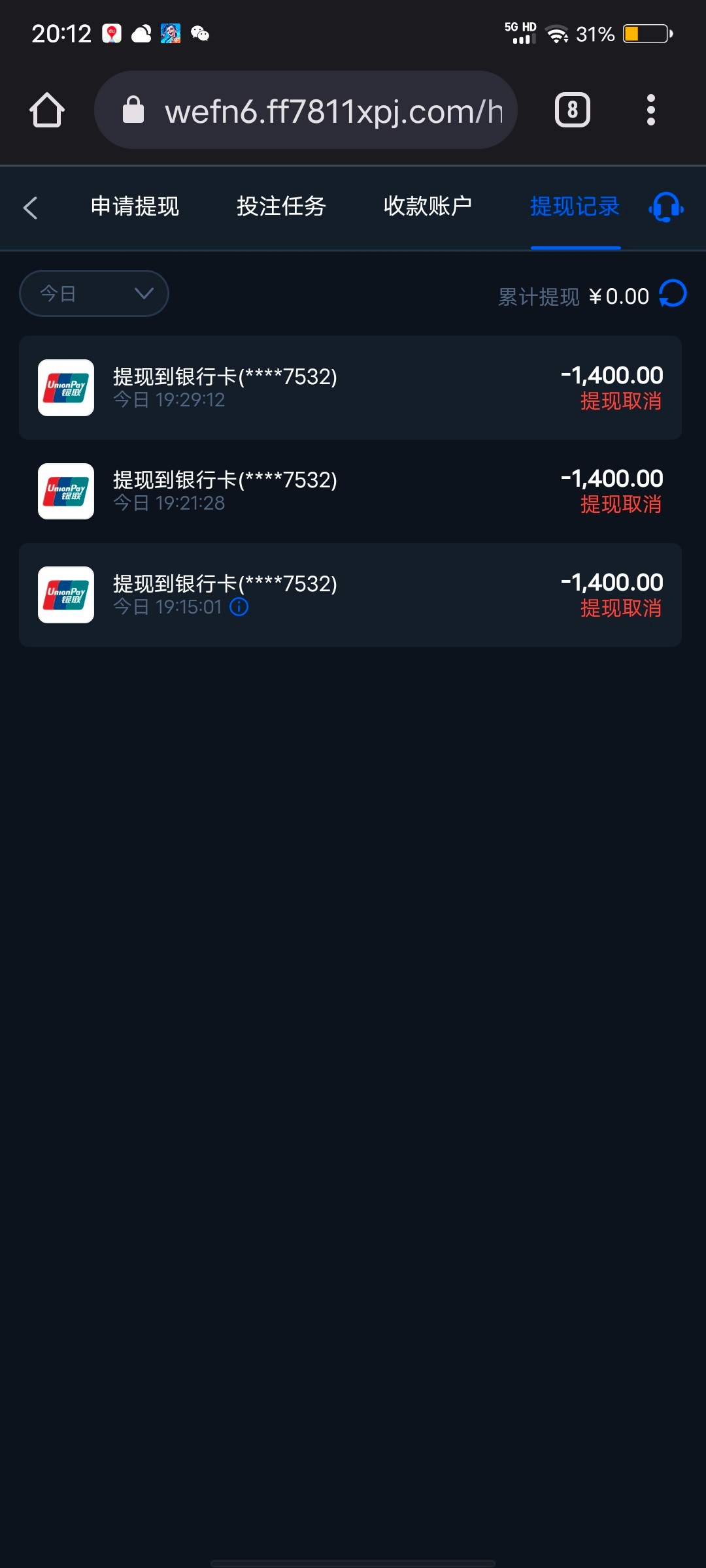Viewport: 706px width, 1568px height.
Task: Expand the 今日 date filter dropdown
Action: tap(94, 293)
